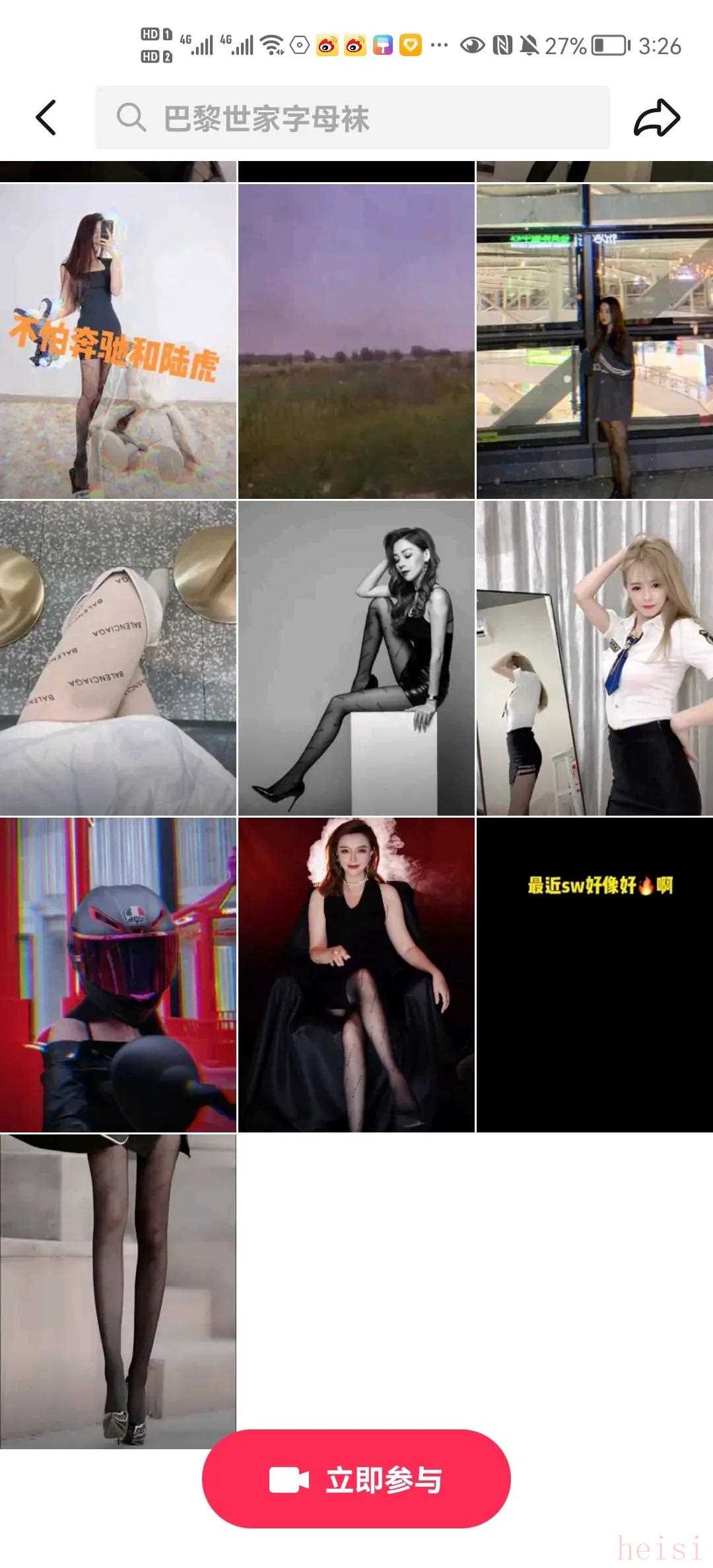
Task: Share this topic page
Action: point(656,118)
